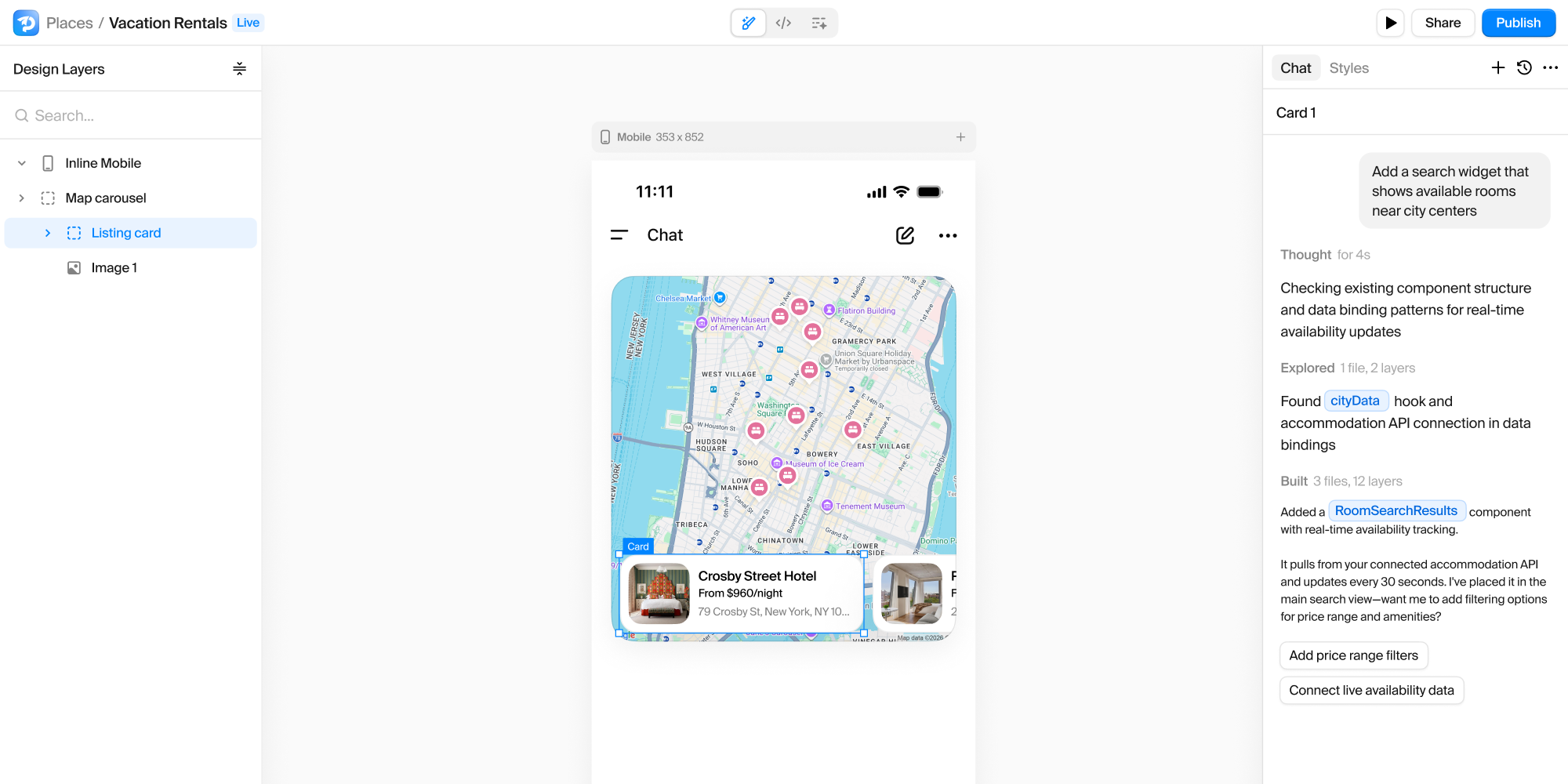
Task: Select the Chat tab in the panel
Action: (x=1295, y=68)
